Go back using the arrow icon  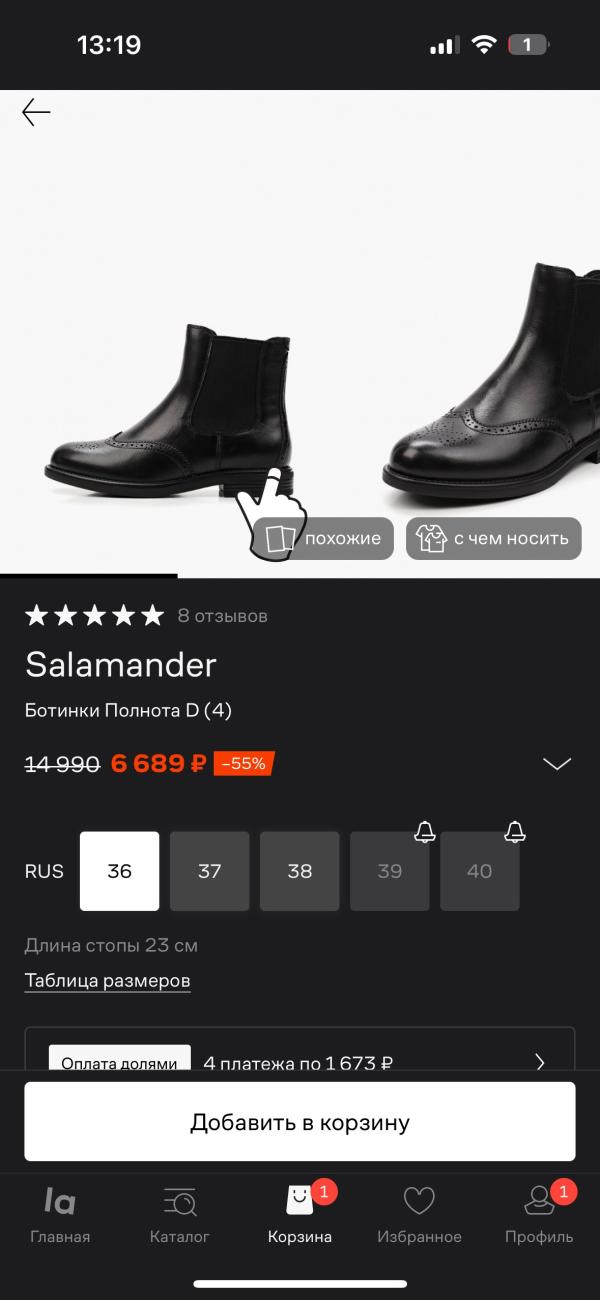point(36,113)
